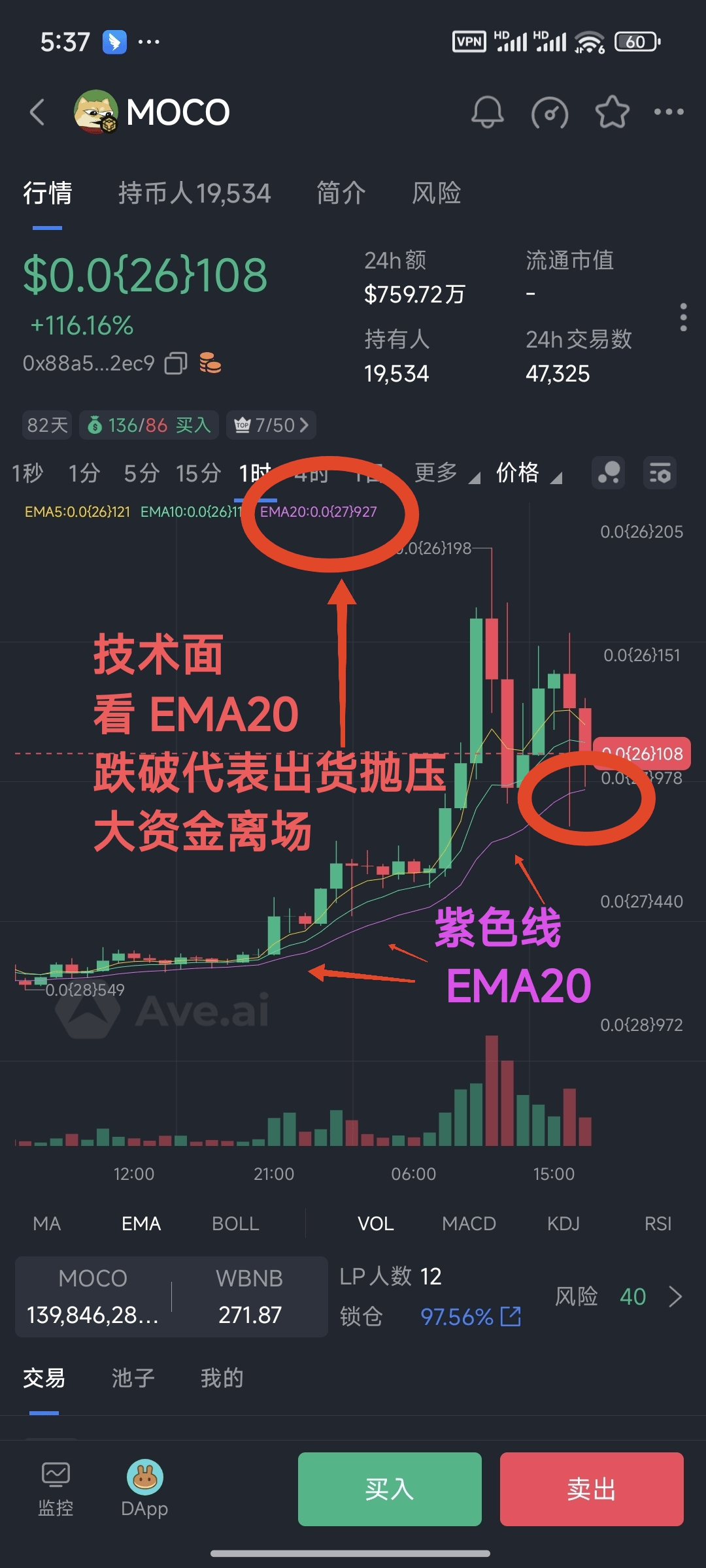Tap the green 买入 button
The image size is (706, 1568).
pyautogui.click(x=390, y=1490)
